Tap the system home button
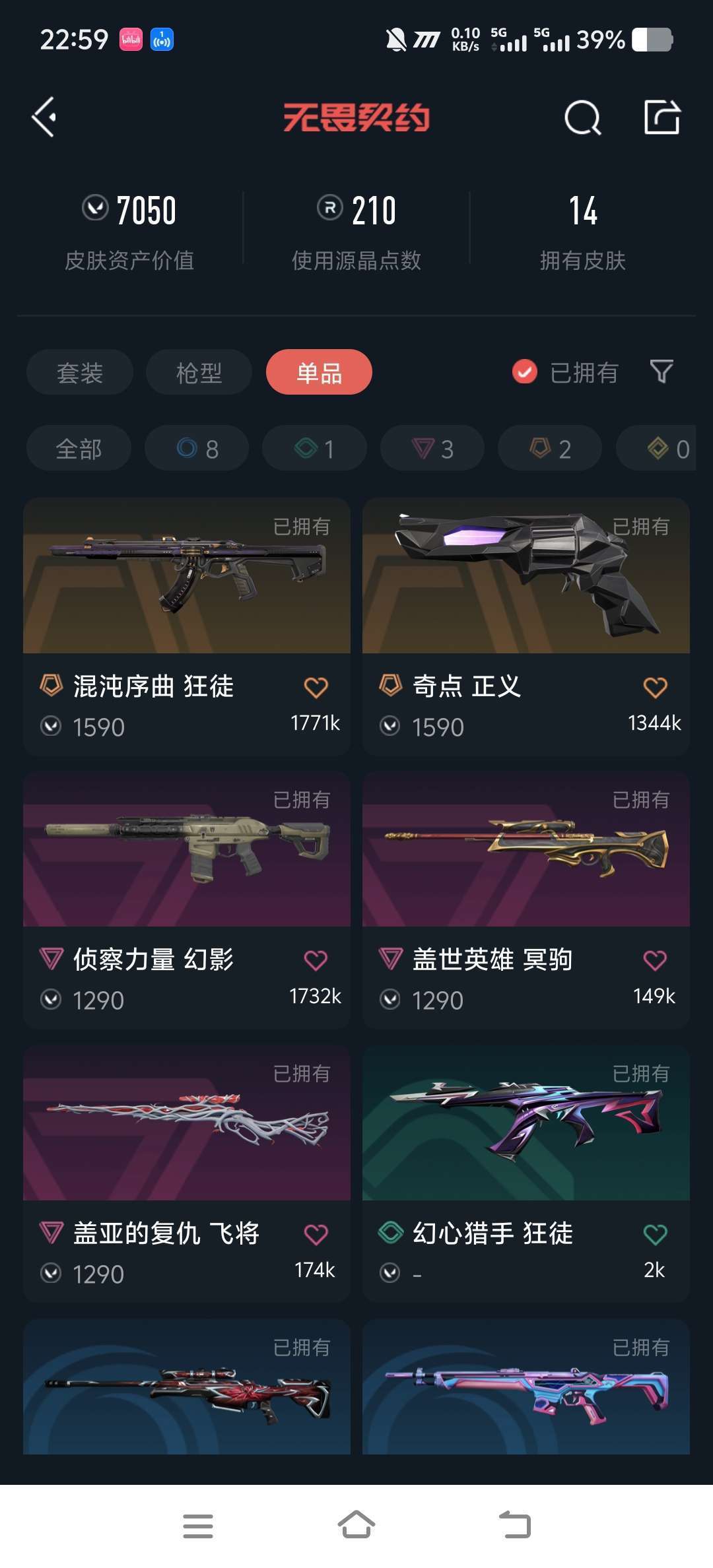Viewport: 713px width, 1568px height. (356, 1526)
